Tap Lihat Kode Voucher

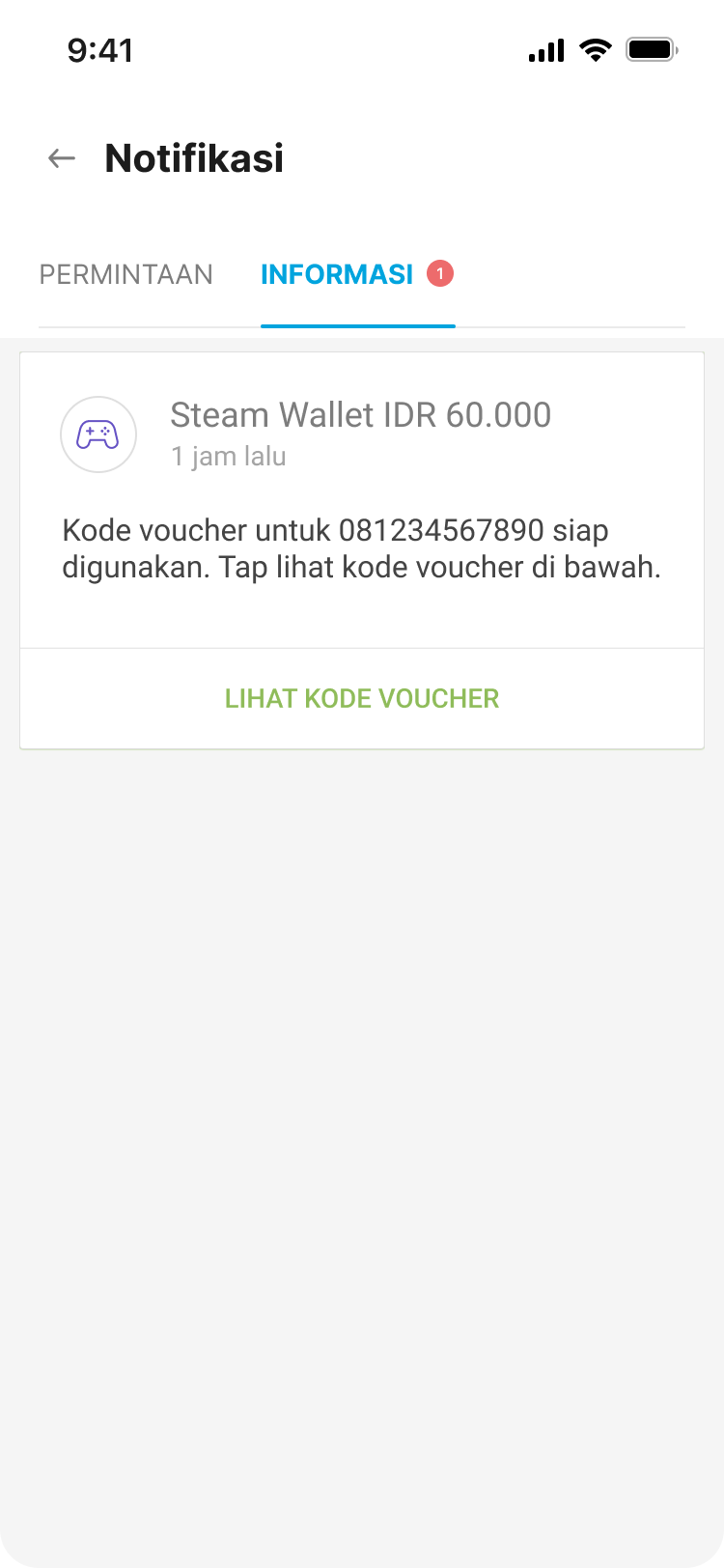(362, 698)
